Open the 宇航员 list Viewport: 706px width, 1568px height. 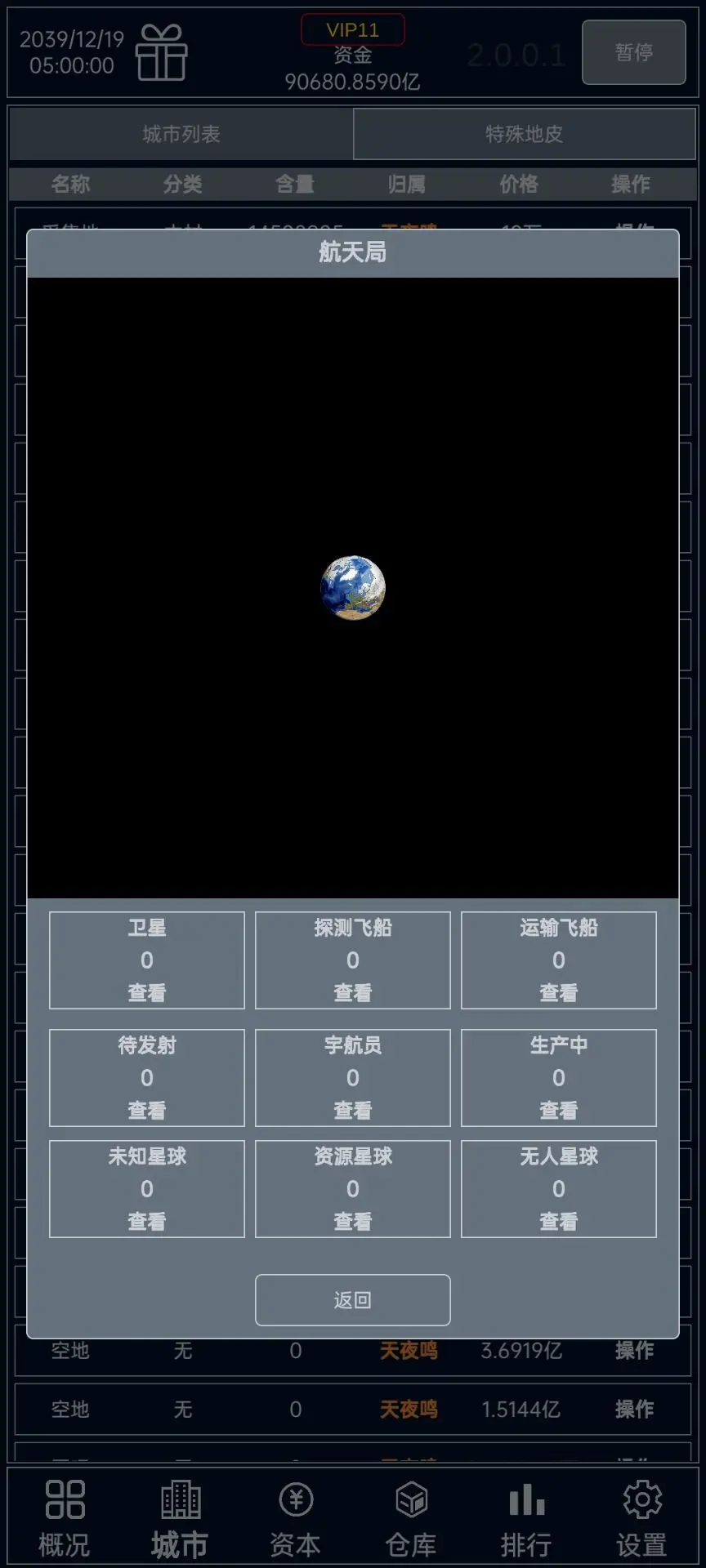point(352,1110)
